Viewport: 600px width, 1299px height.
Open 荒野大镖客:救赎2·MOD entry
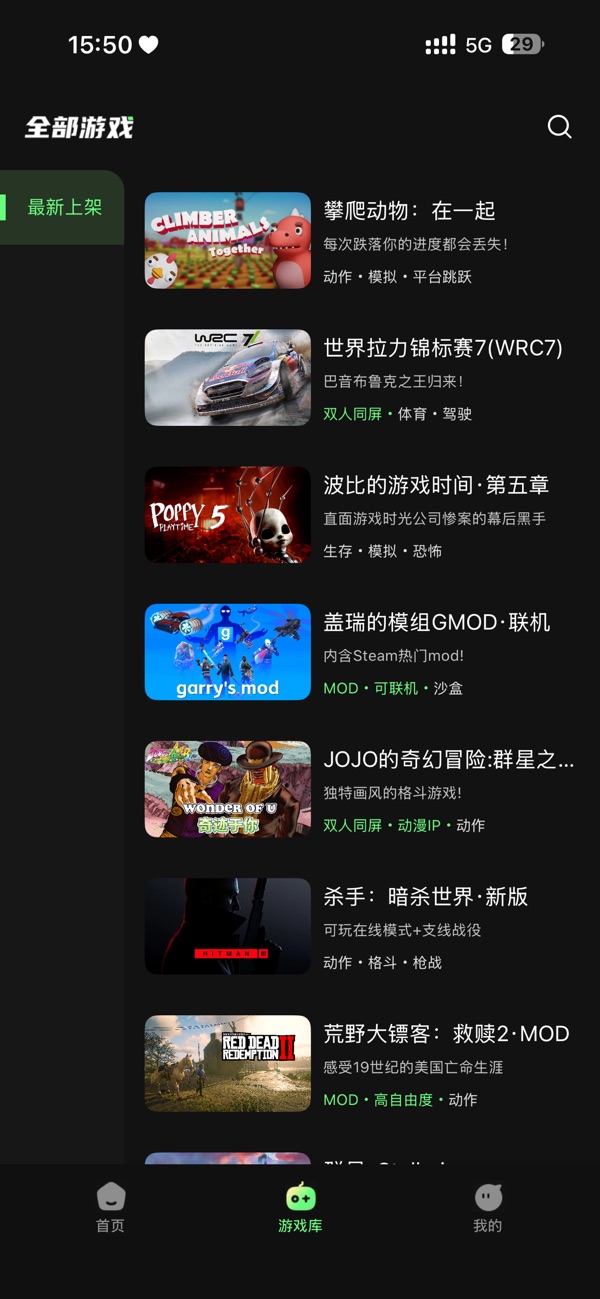(x=360, y=1062)
